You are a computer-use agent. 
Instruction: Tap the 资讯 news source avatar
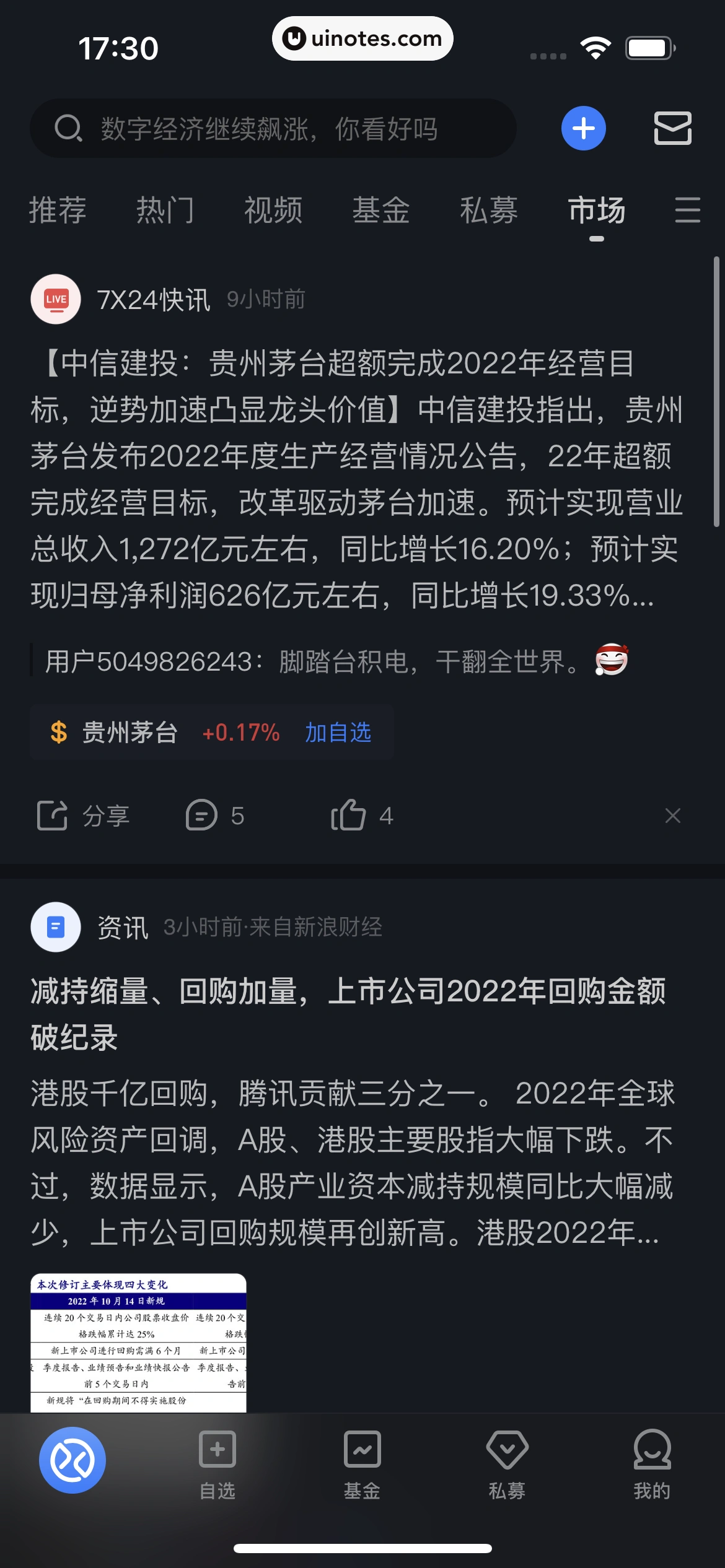pyautogui.click(x=55, y=928)
